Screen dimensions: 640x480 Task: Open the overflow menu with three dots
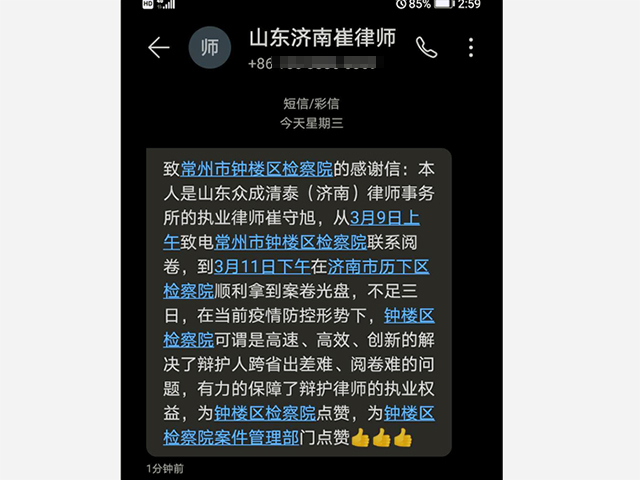471,48
